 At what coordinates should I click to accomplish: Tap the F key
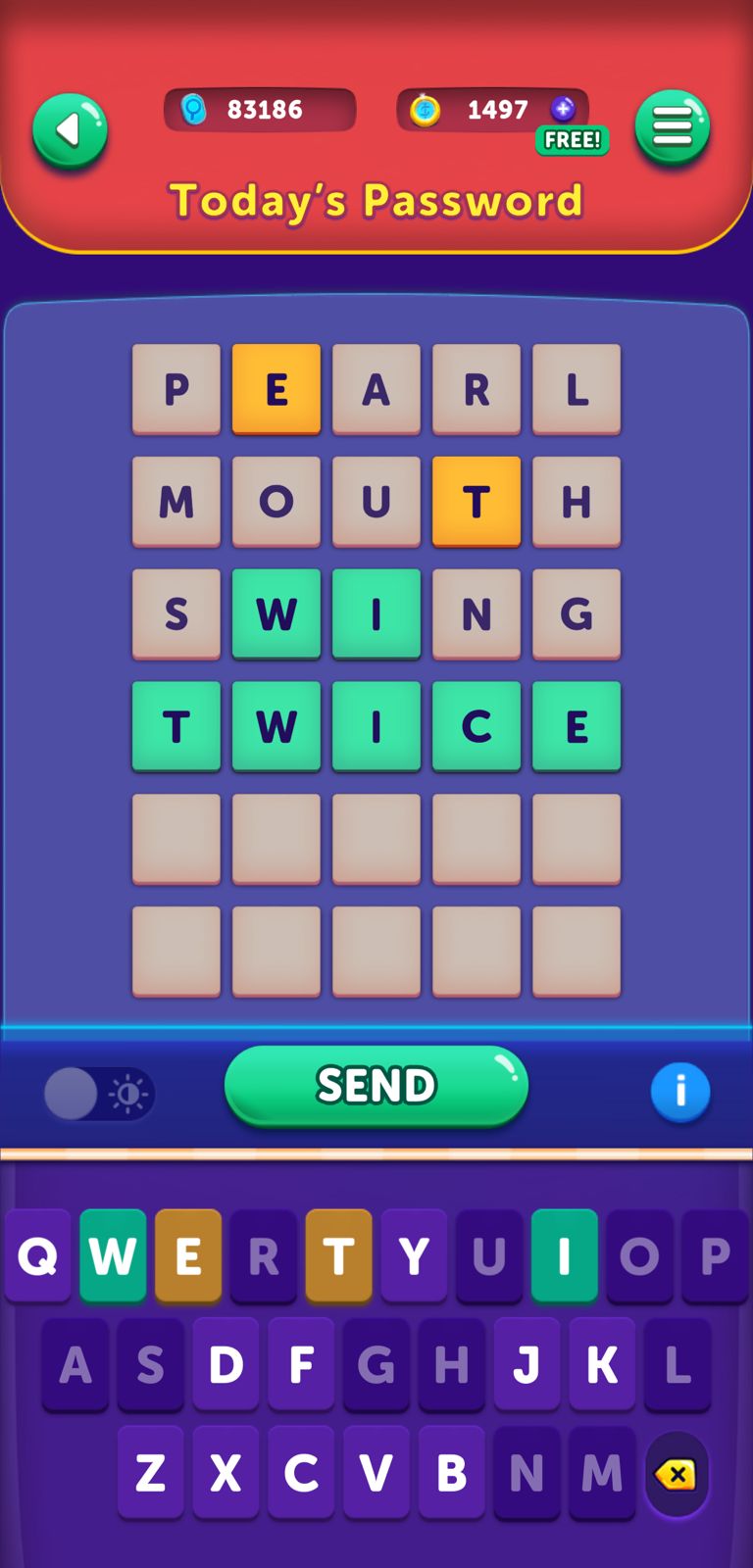click(x=301, y=1364)
